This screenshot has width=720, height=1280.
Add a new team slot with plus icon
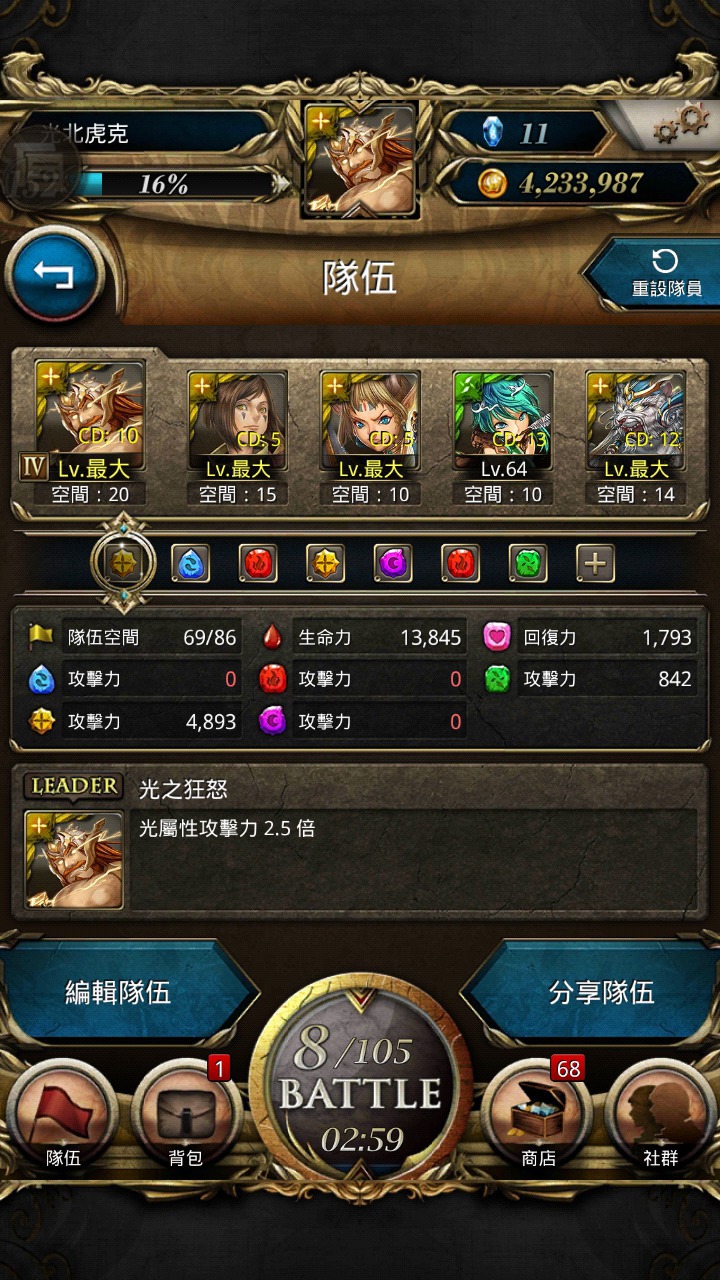pos(594,564)
